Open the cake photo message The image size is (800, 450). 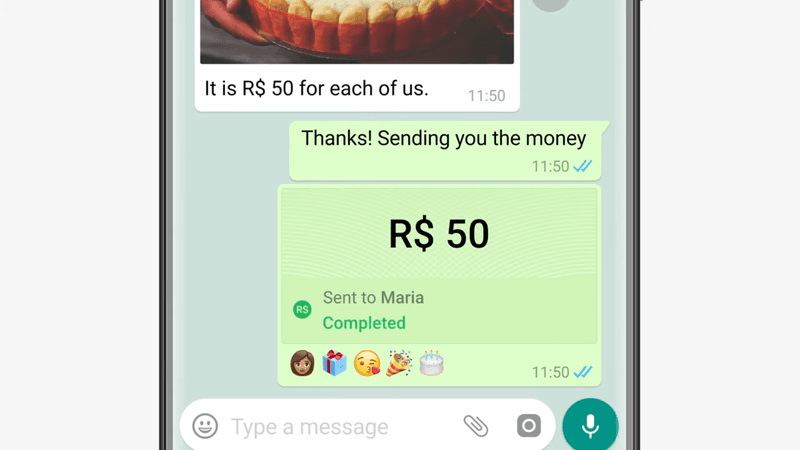click(x=356, y=30)
